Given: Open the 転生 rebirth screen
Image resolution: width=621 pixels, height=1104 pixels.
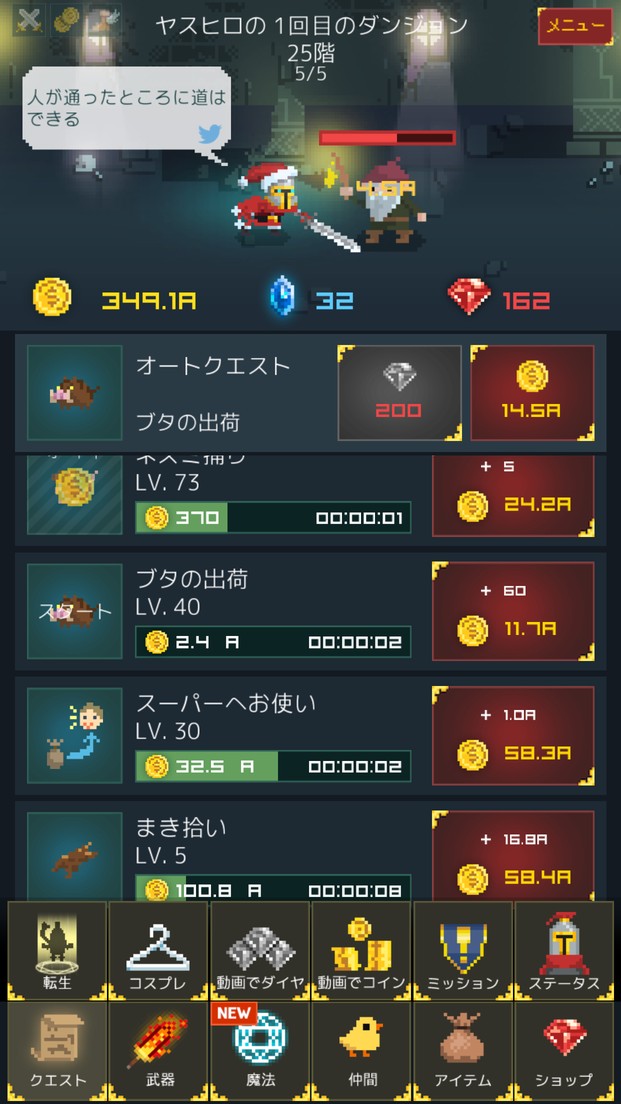Looking at the screenshot, I should (57, 950).
